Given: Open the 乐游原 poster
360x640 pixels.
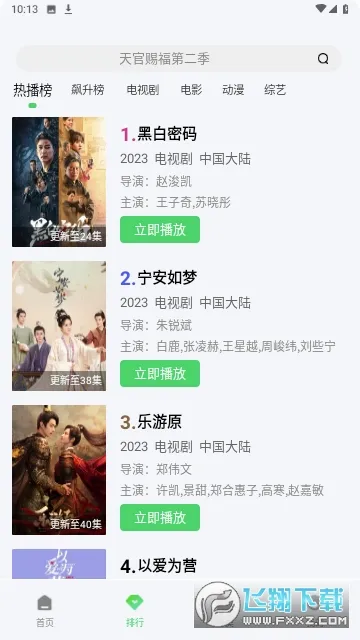Looking at the screenshot, I should [59, 470].
